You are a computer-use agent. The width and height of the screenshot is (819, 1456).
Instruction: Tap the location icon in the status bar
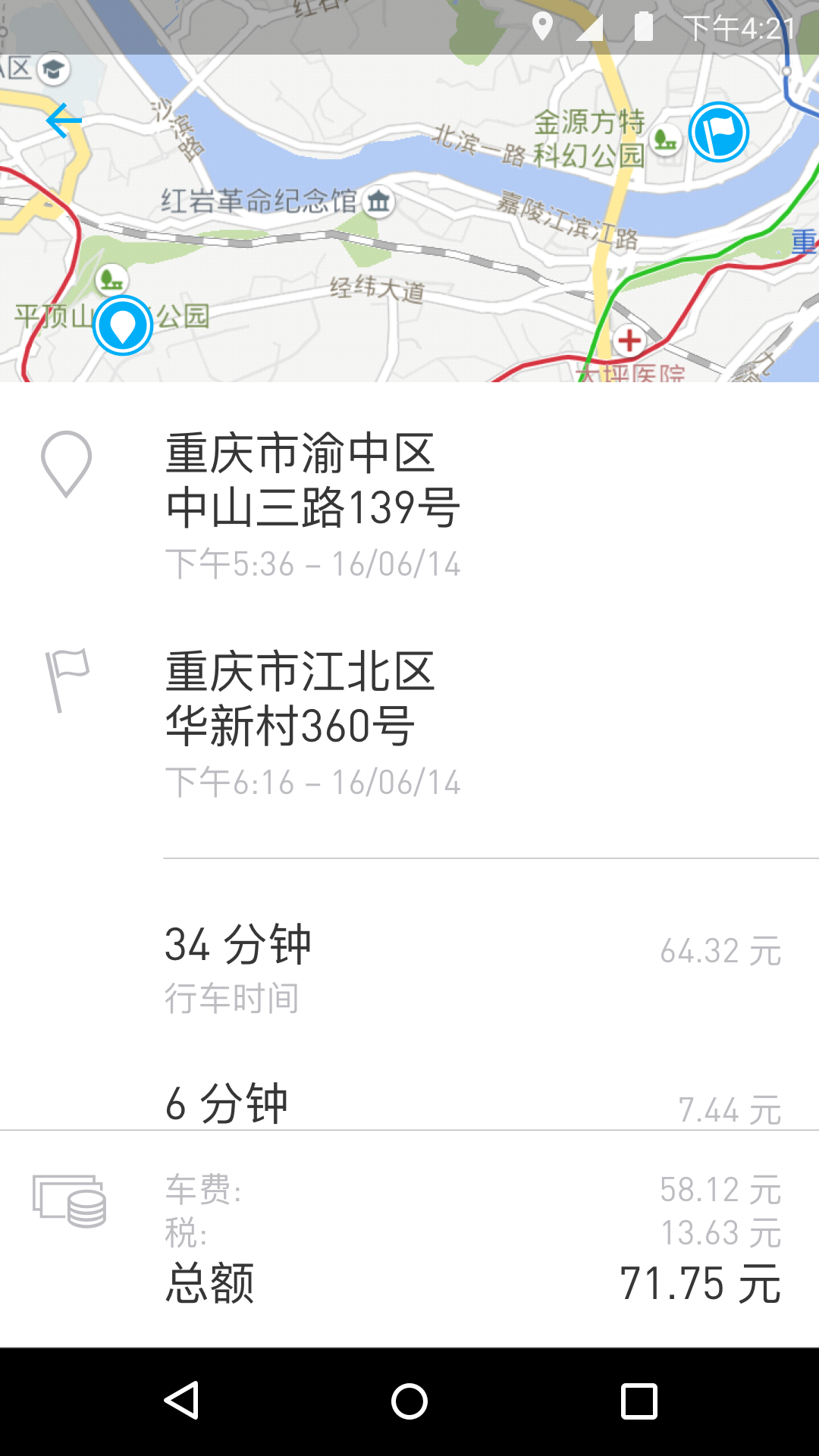(543, 27)
